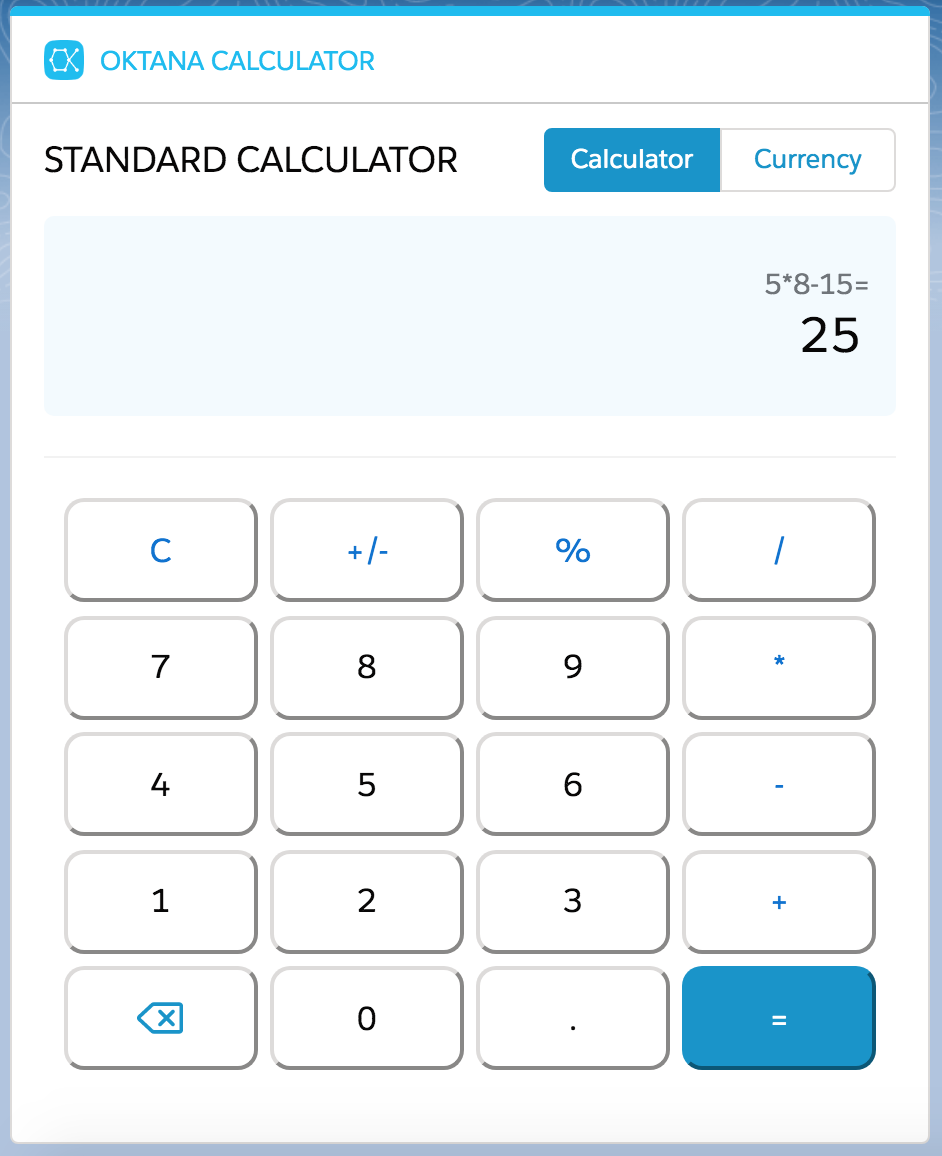Viewport: 942px width, 1156px height.
Task: Enter digit 6 on the keypad
Action: (x=573, y=785)
